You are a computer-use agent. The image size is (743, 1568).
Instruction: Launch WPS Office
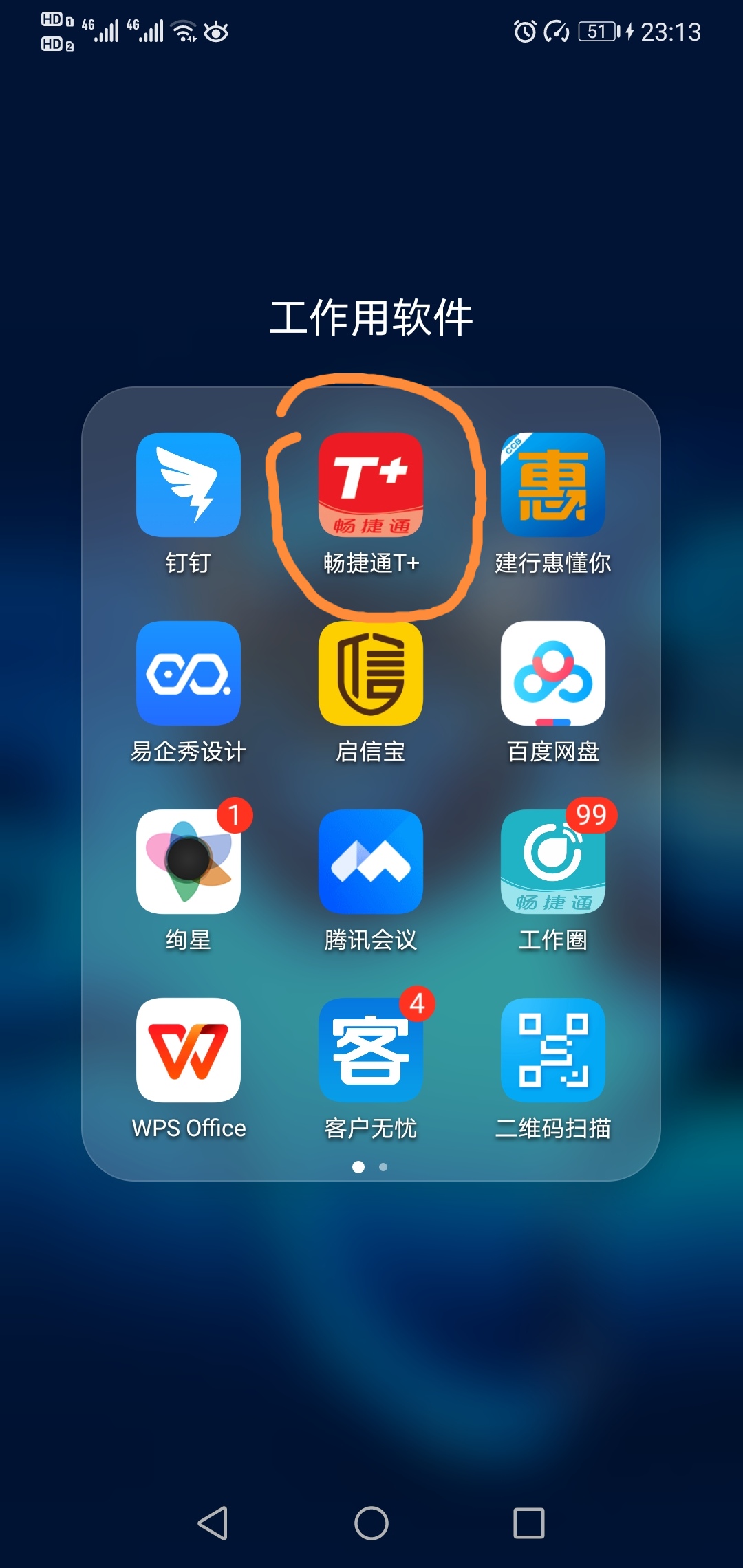point(188,1050)
